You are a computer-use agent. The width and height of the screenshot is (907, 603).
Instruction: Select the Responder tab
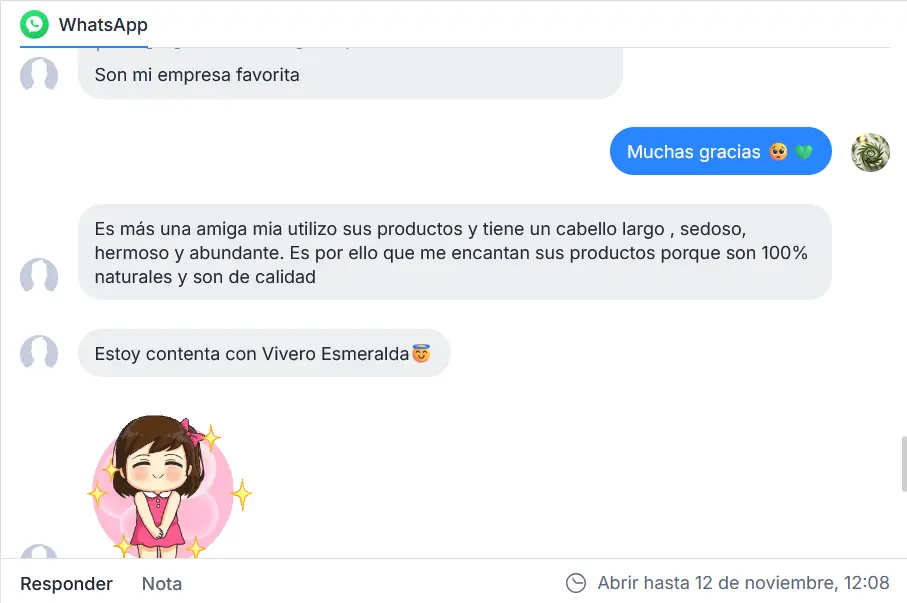(66, 584)
